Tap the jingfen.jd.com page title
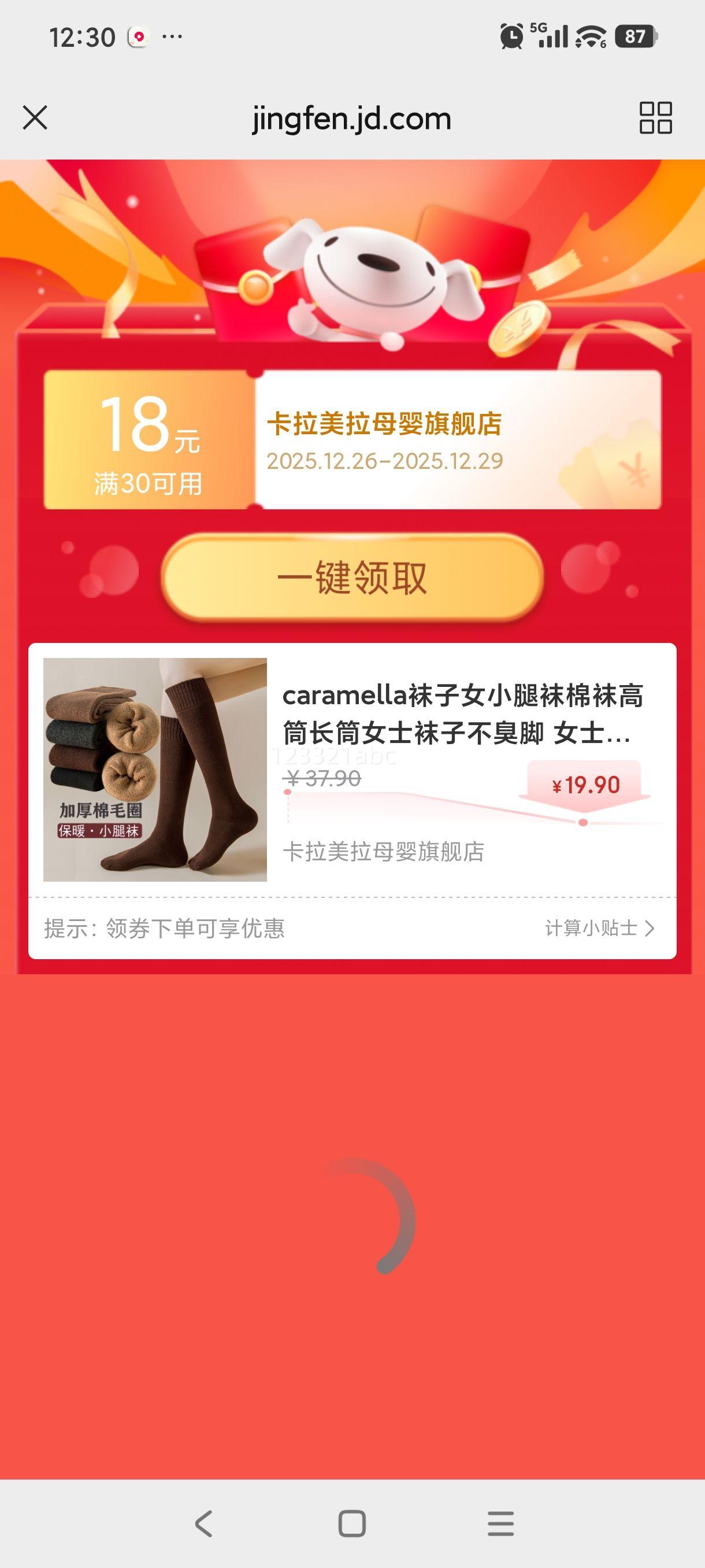This screenshot has width=705, height=1568. click(x=350, y=118)
